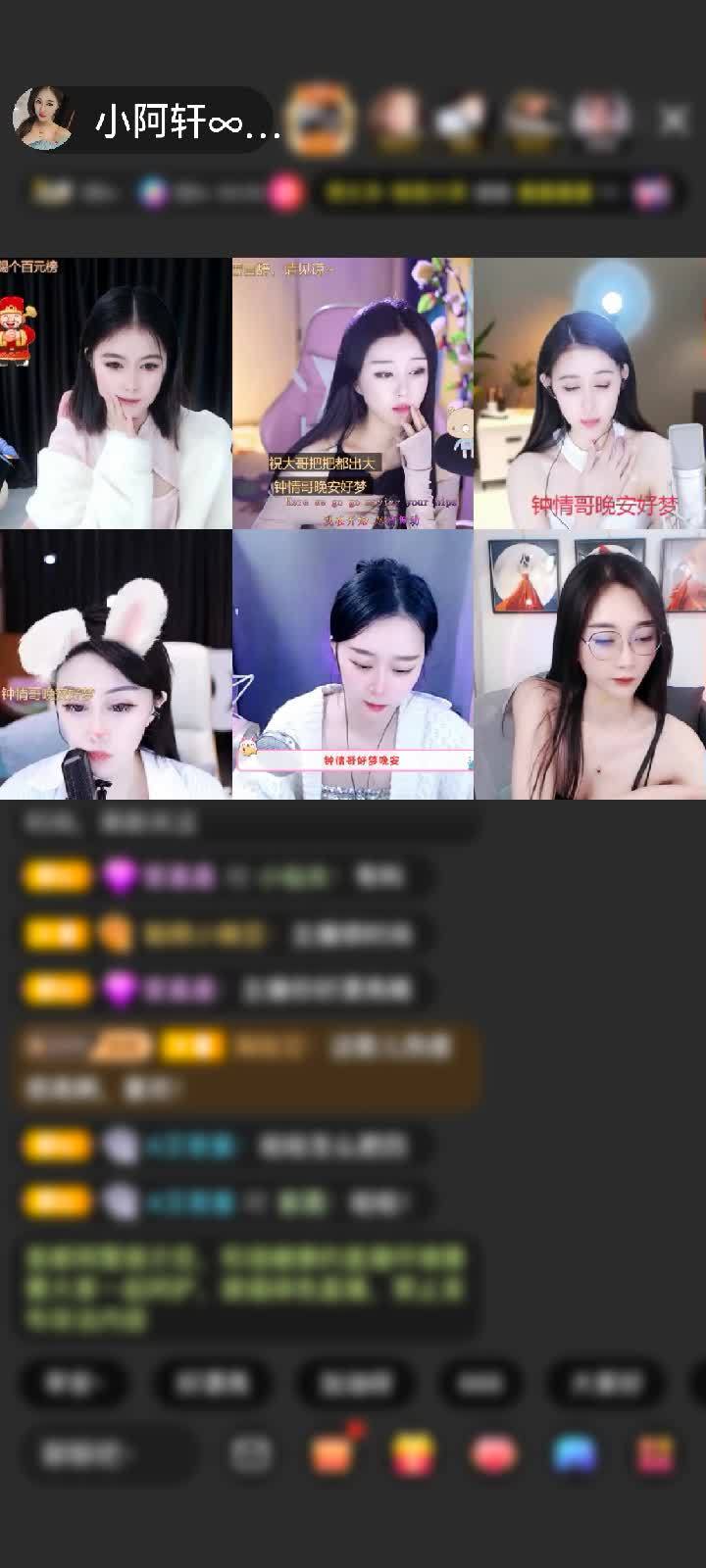Close the live stream room
Image resolution: width=706 pixels, height=1568 pixels.
coord(674,120)
